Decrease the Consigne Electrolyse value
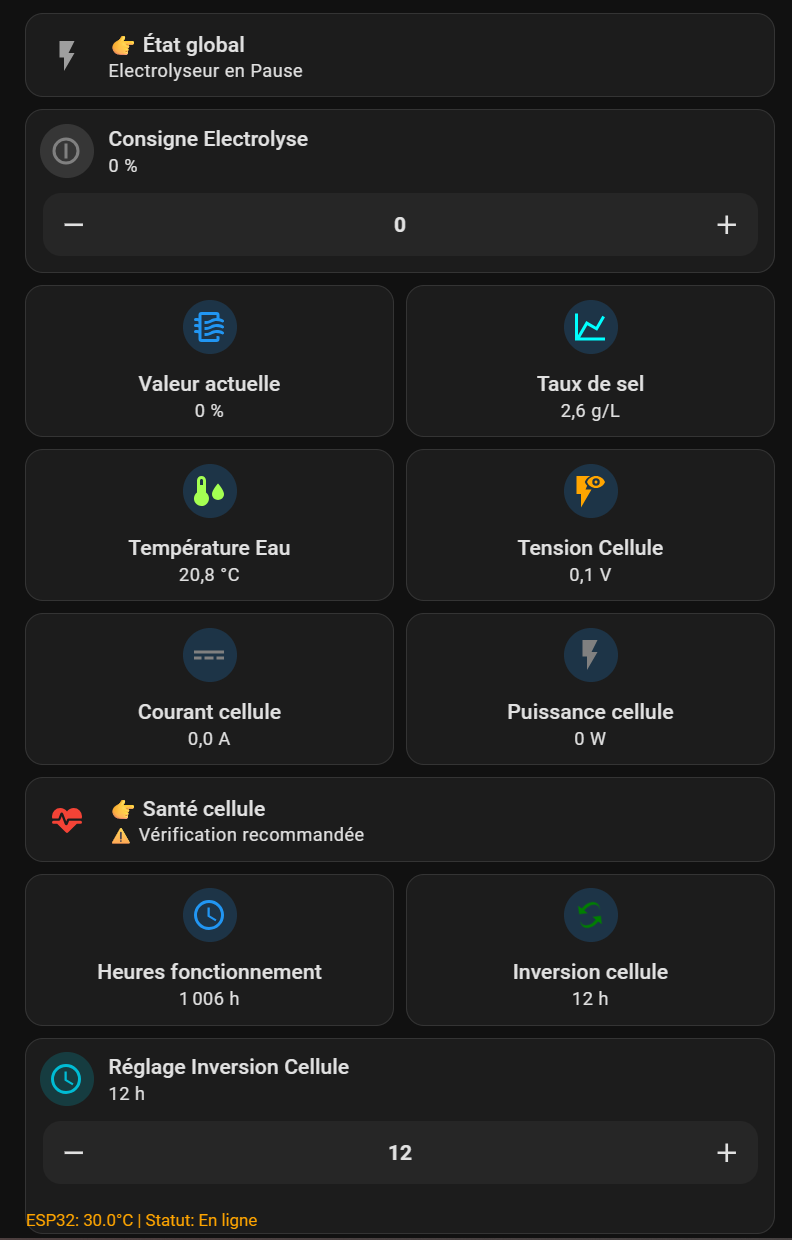This screenshot has height=1240, width=792. [x=74, y=225]
